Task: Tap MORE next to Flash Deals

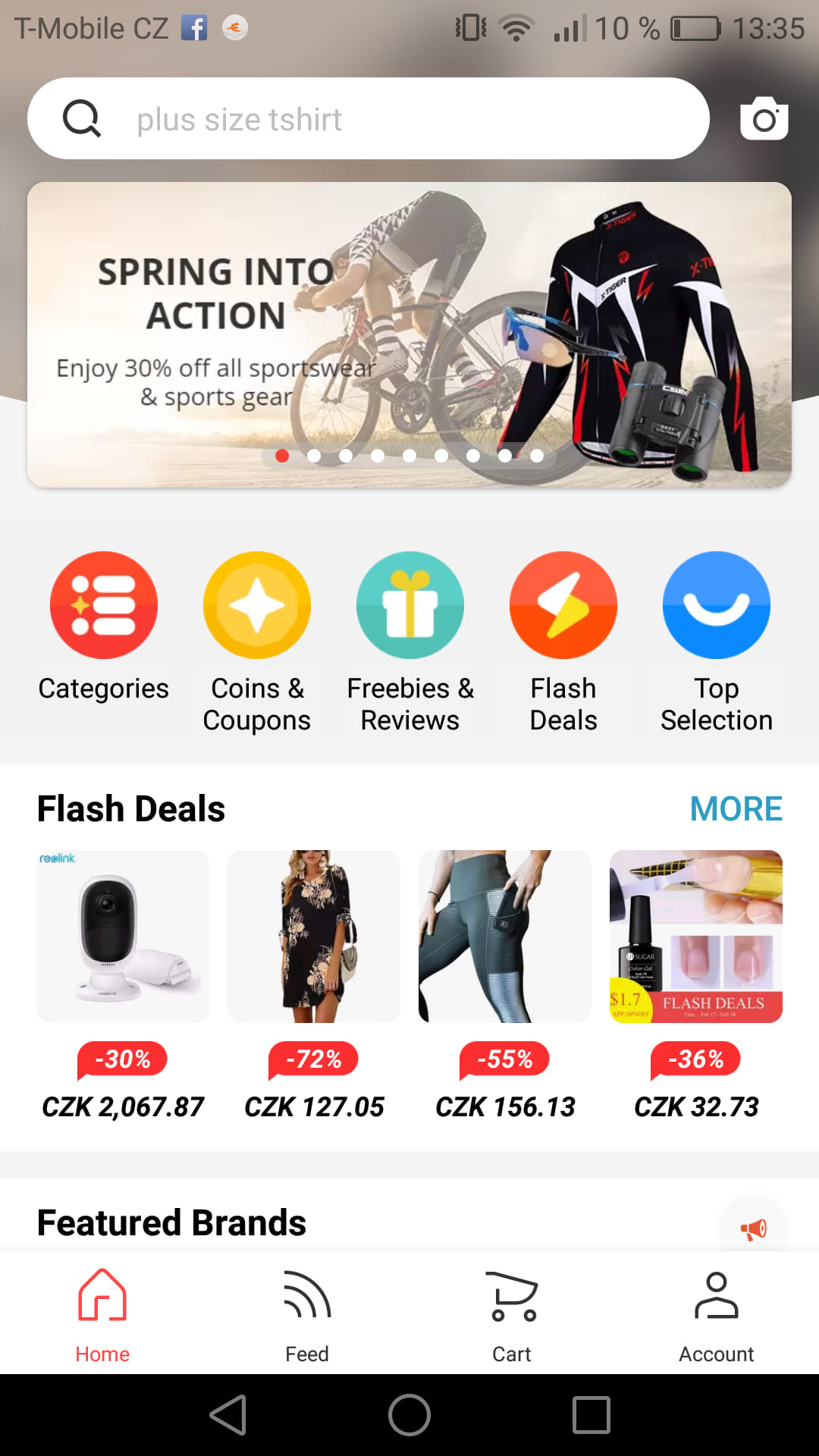Action: 736,808
